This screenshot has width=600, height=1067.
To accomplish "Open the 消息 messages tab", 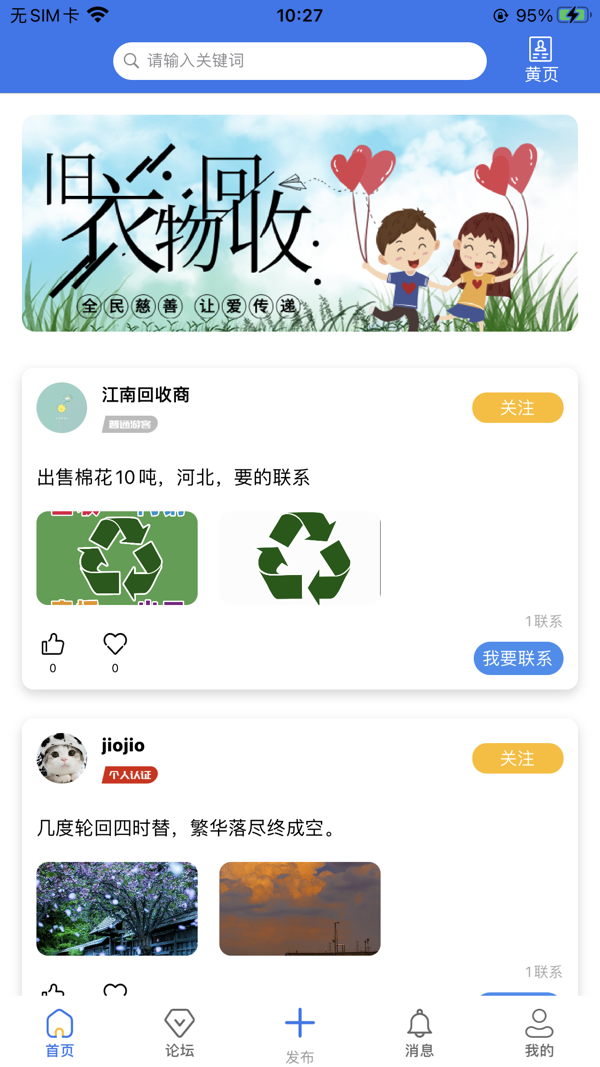I will point(420,1033).
